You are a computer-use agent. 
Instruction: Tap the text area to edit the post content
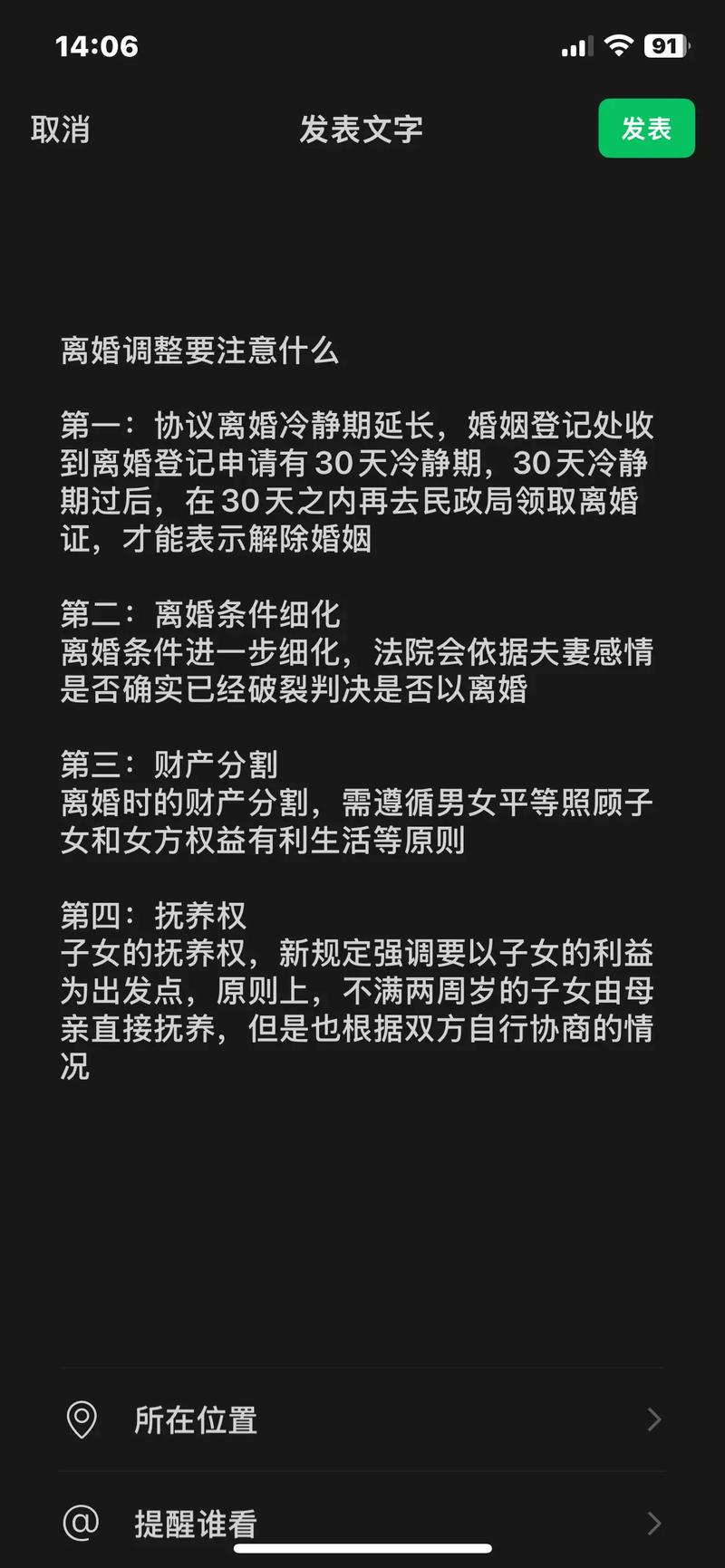(x=357, y=707)
